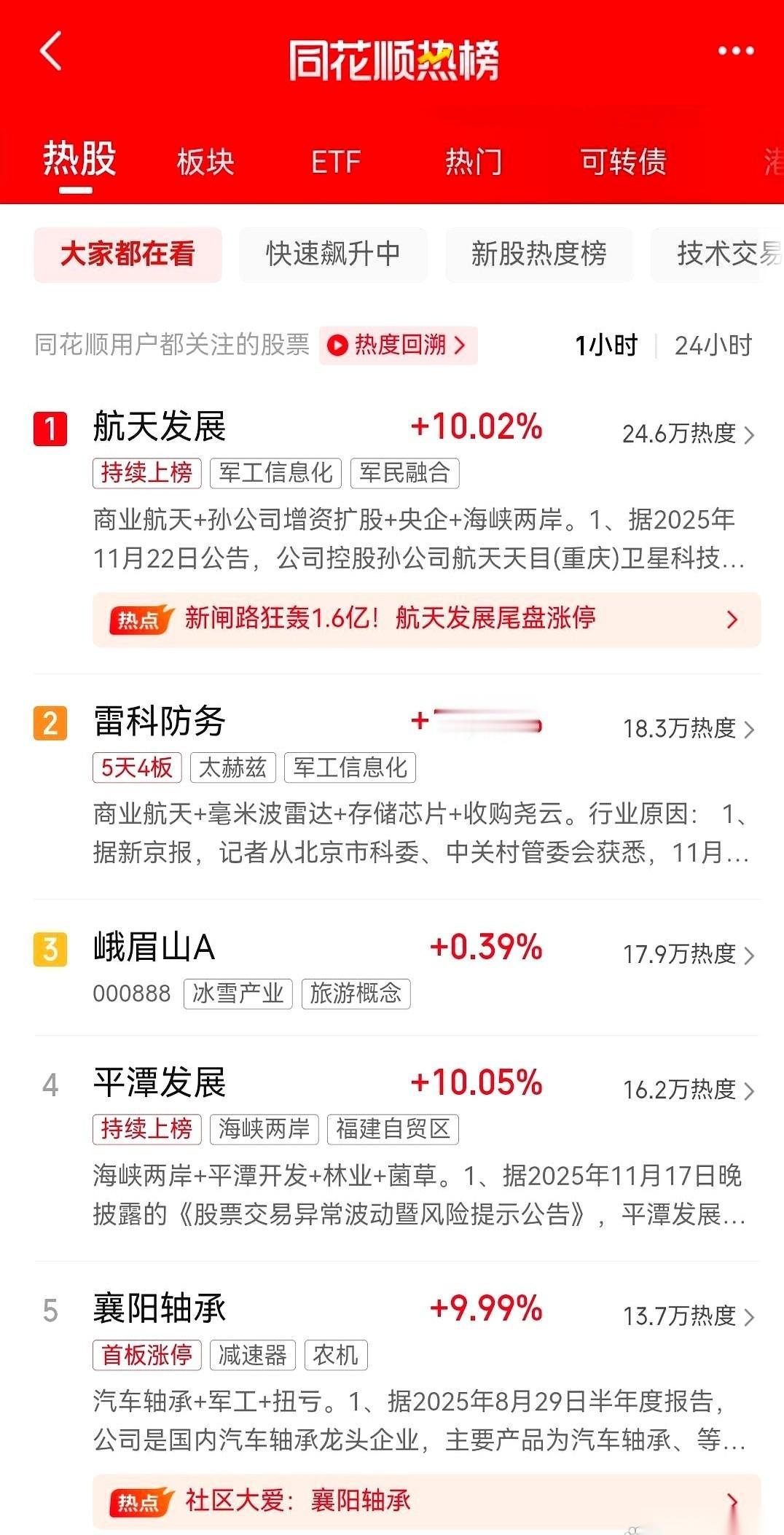Open 雷科防务 detail via its heat arrow
The image size is (784, 1535).
click(x=751, y=729)
